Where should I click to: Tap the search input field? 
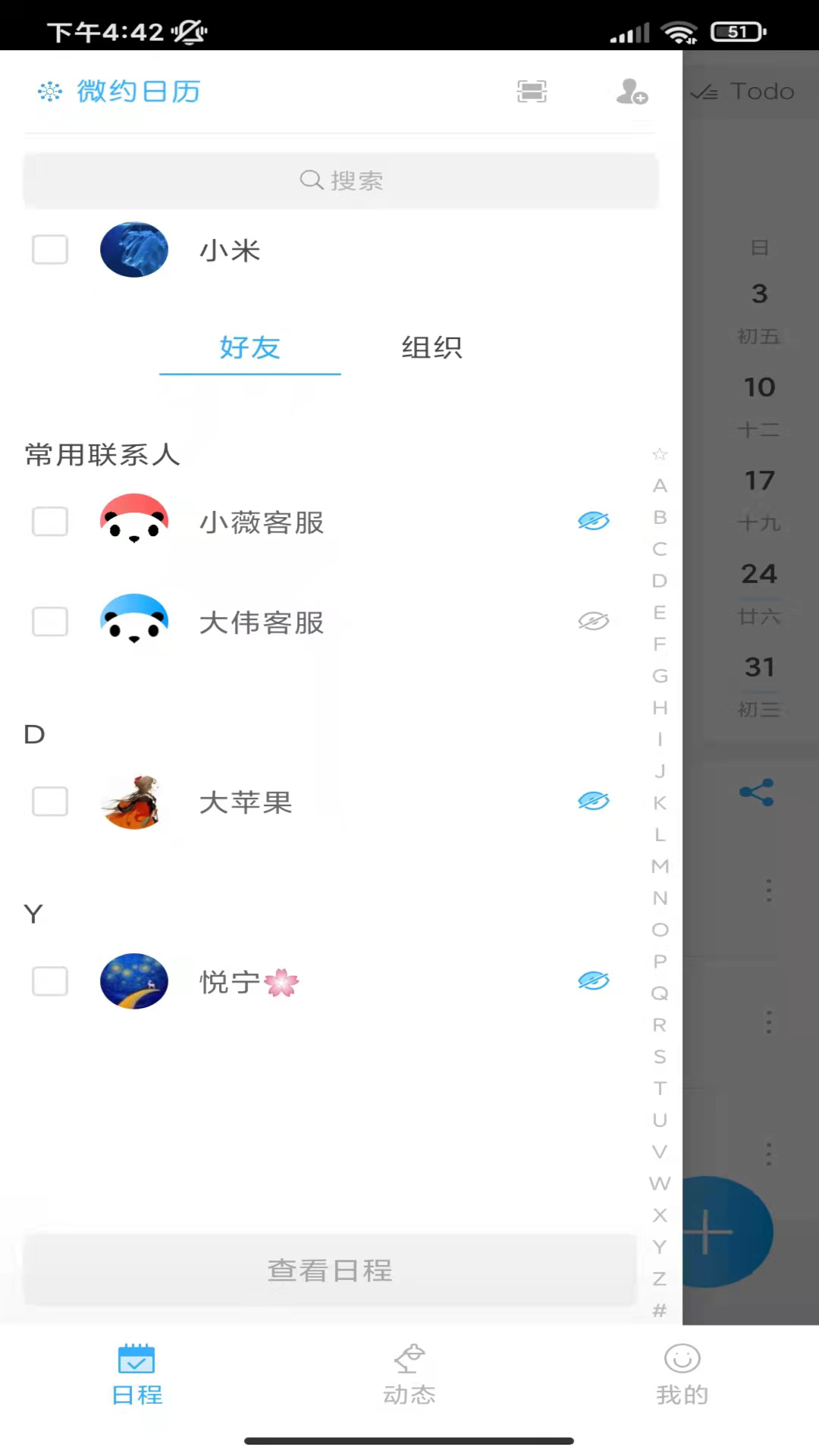click(341, 180)
